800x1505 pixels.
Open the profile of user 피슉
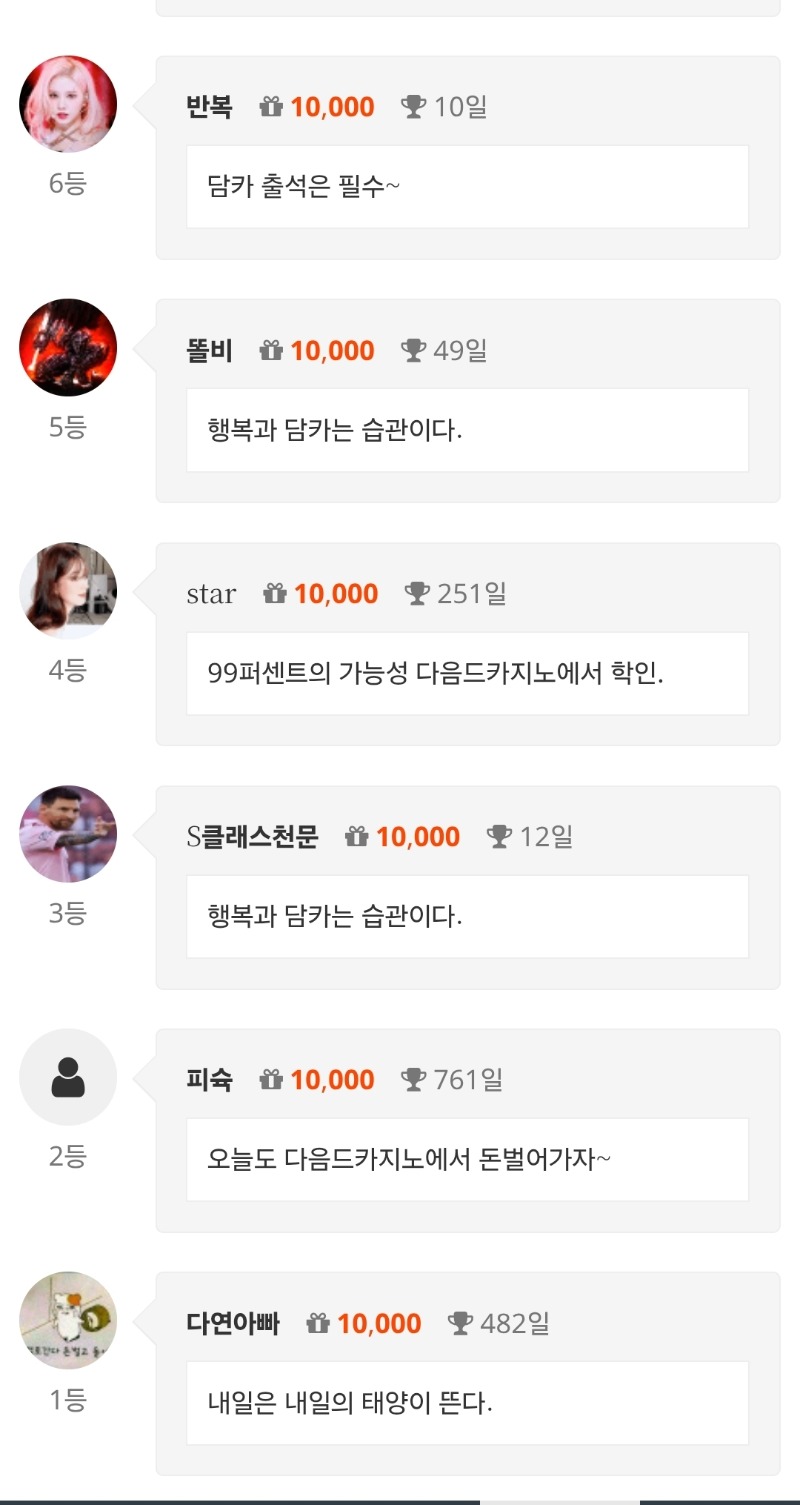[209, 1080]
